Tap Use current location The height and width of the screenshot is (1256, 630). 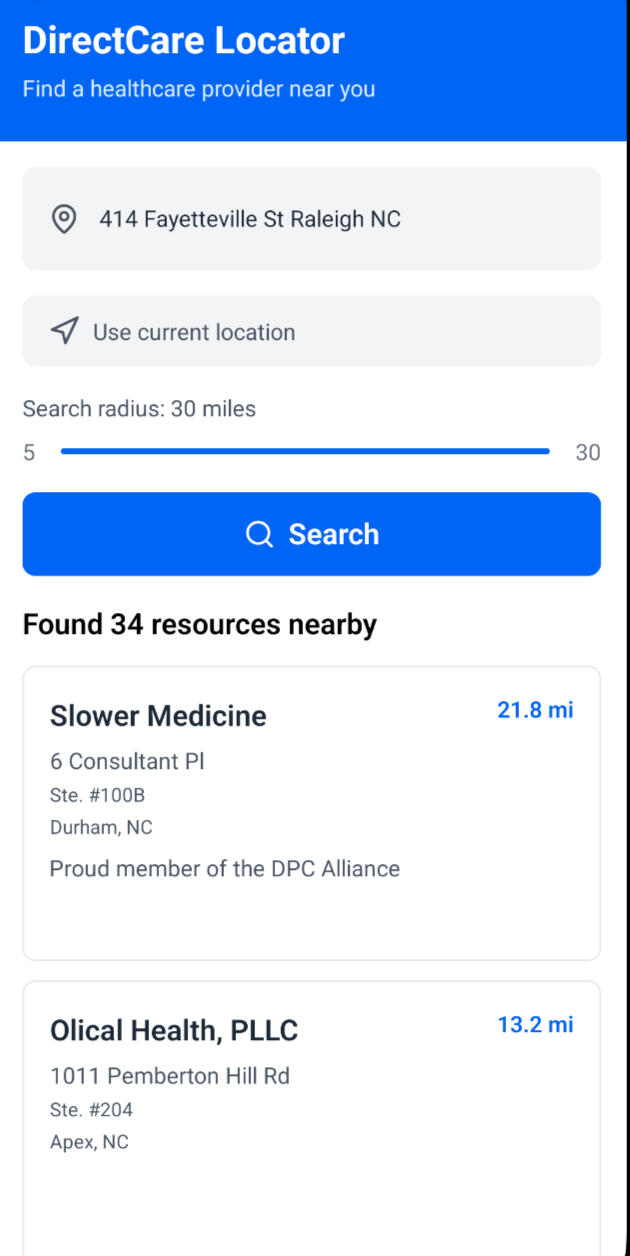coord(312,331)
